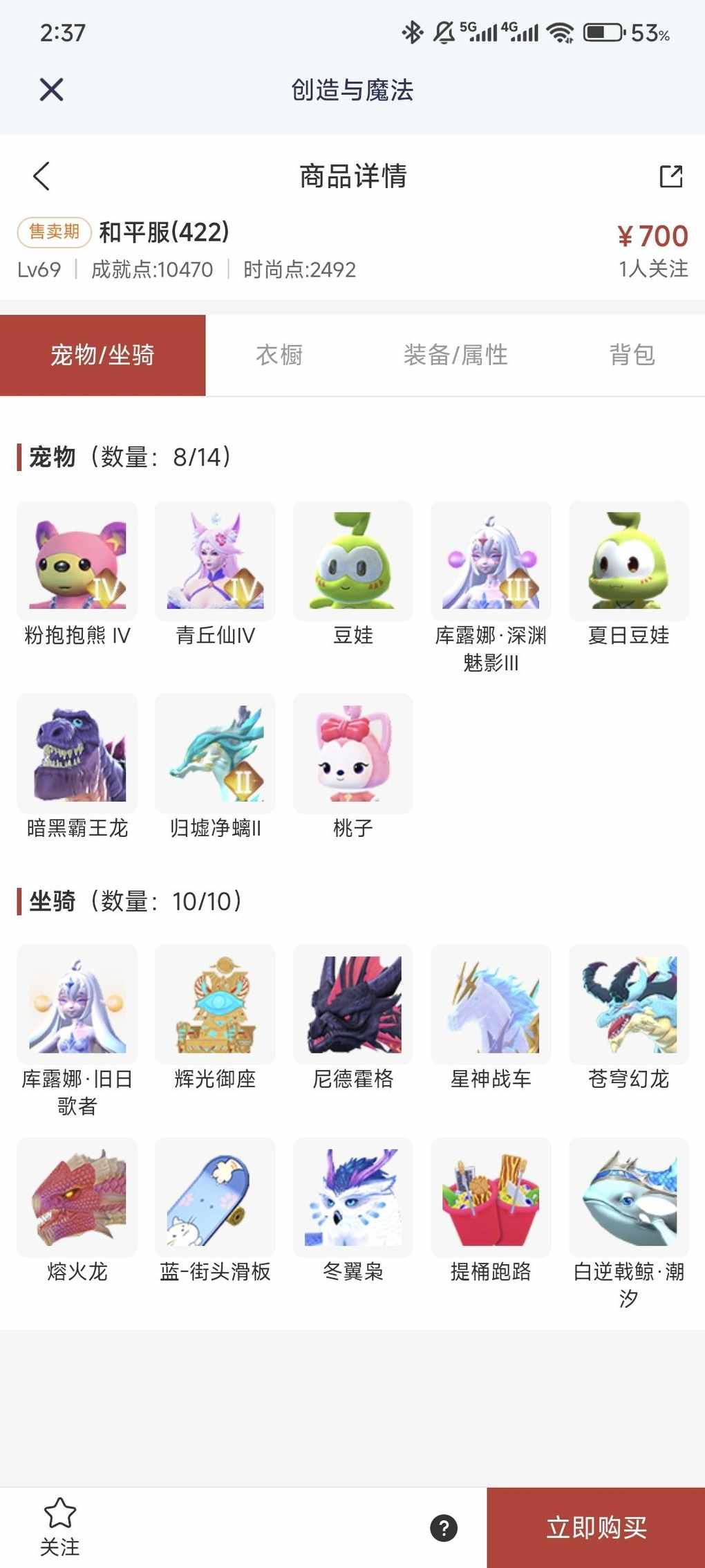View the 尼德霍格 mount
This screenshot has height=1568, width=705.
pos(353,1004)
